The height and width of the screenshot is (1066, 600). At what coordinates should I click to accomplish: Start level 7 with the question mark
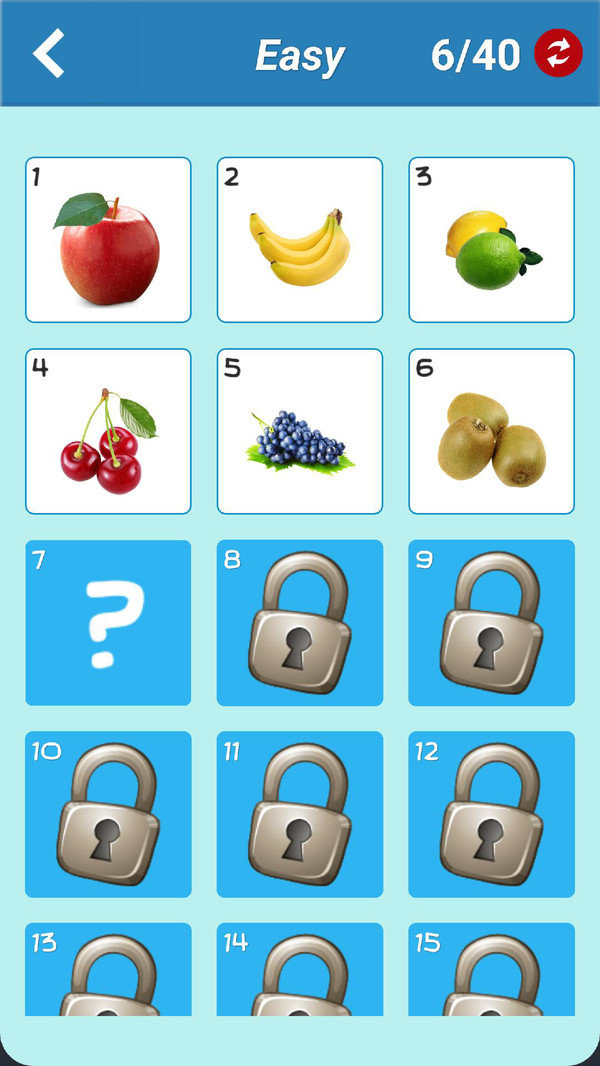[108, 622]
